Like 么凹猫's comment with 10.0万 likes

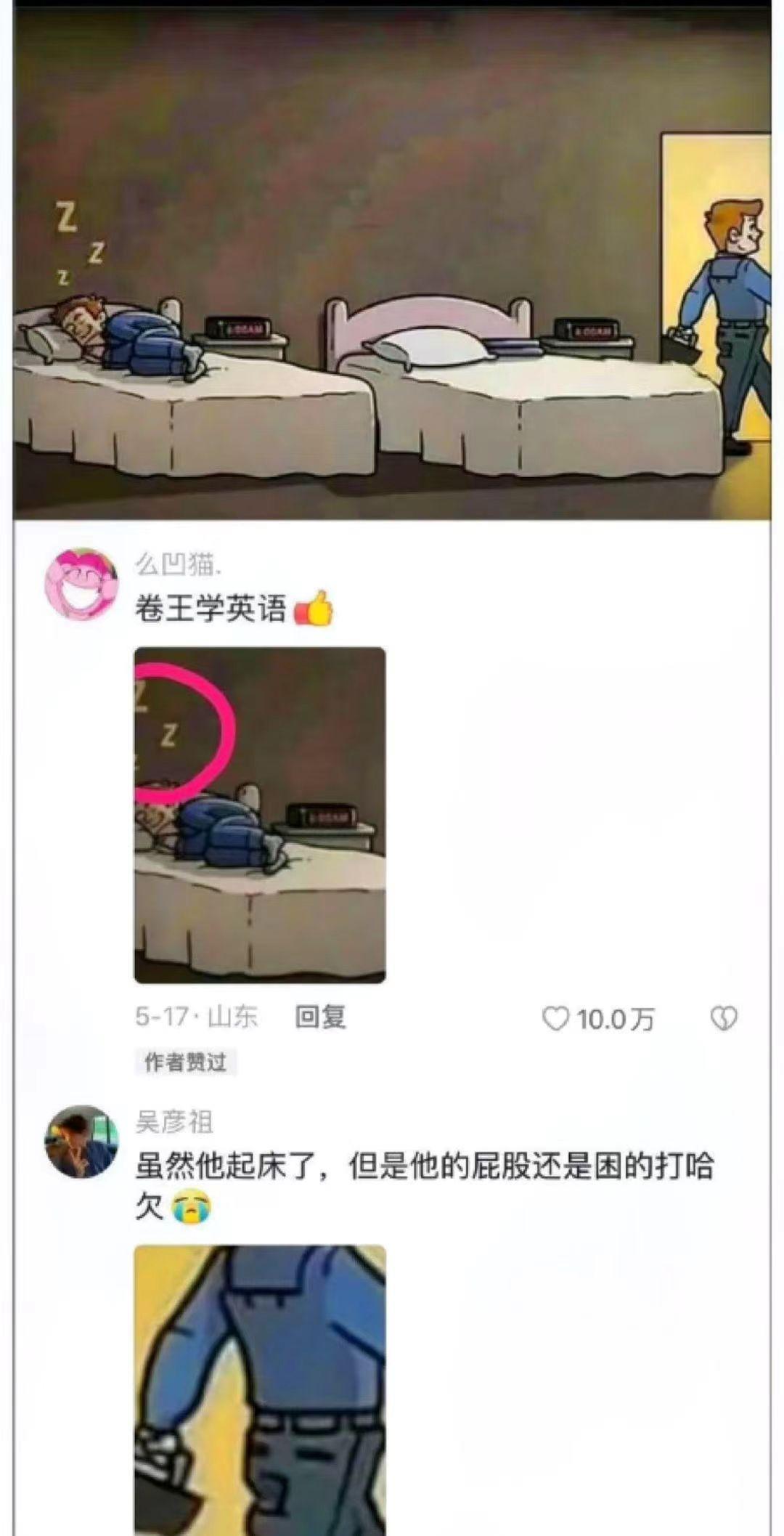557,1019
